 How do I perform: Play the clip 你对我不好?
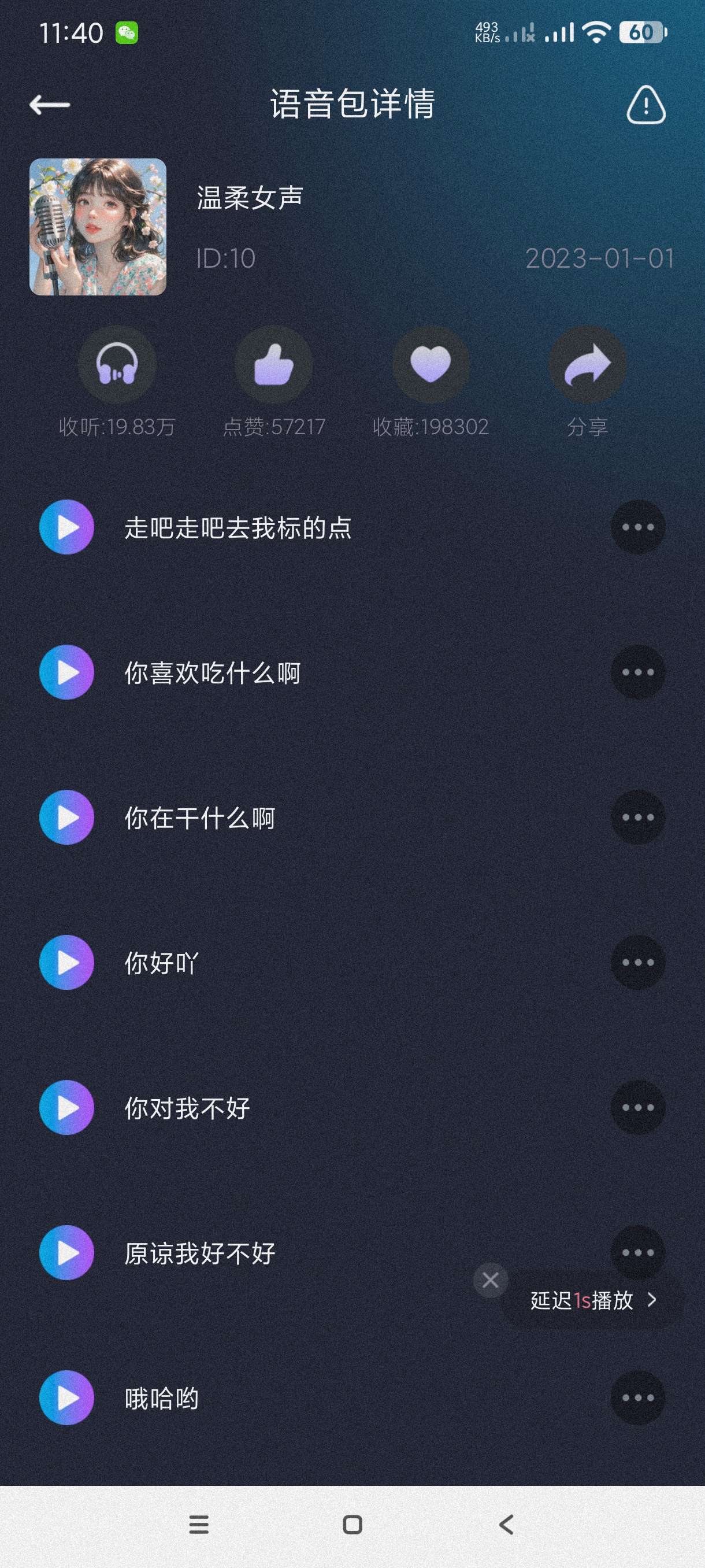67,1107
